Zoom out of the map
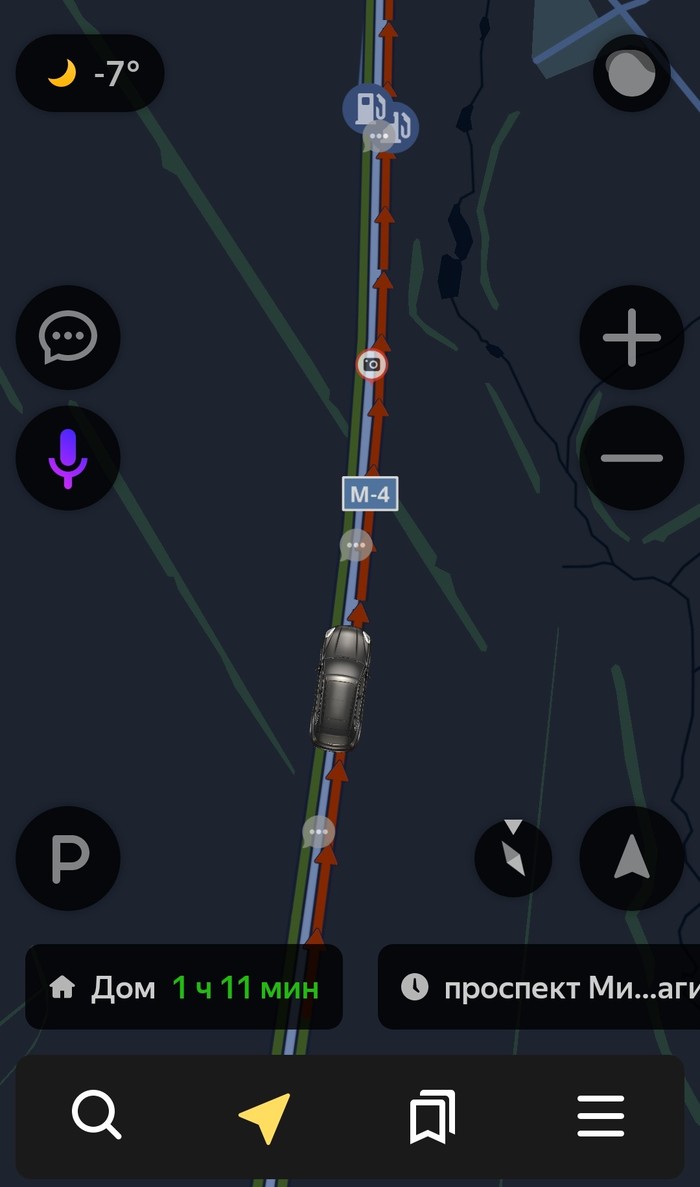The width and height of the screenshot is (700, 1187). point(631,458)
